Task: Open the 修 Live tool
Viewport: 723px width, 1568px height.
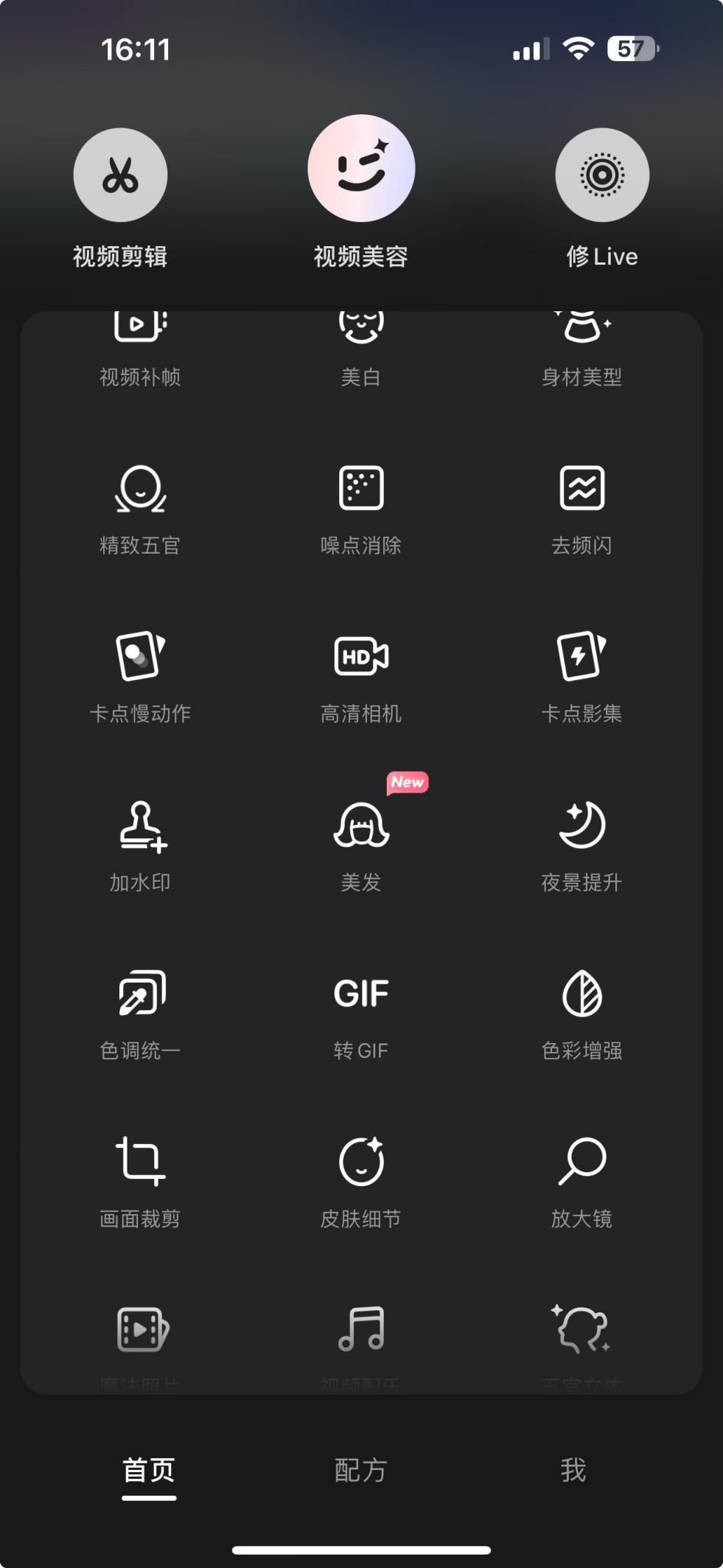Action: (x=602, y=175)
